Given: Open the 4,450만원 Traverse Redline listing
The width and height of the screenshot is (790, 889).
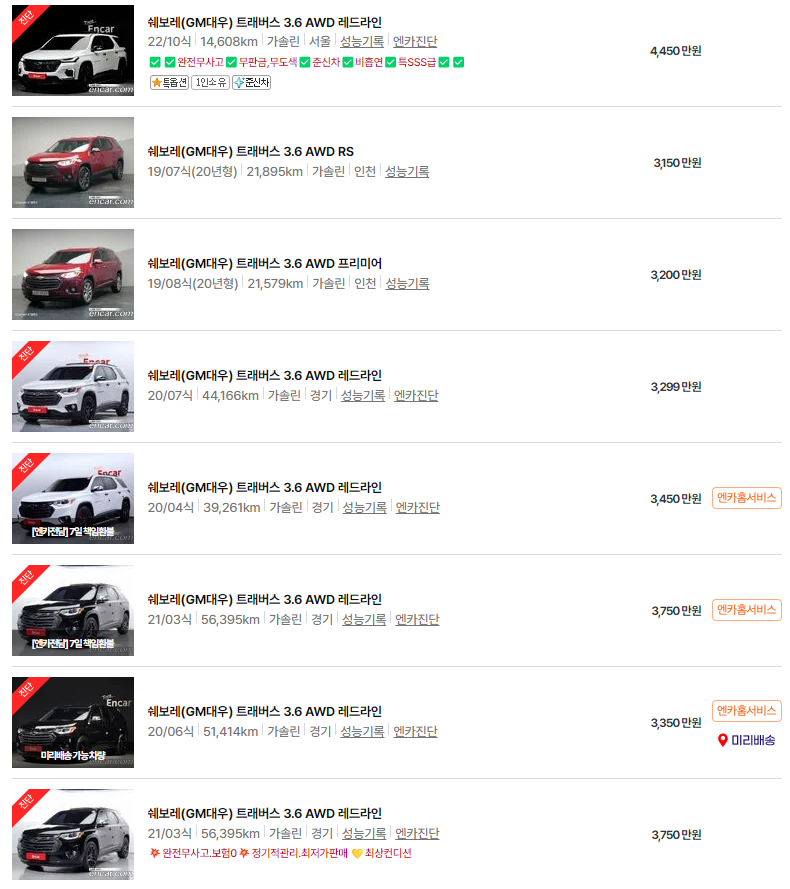Looking at the screenshot, I should pos(264,23).
